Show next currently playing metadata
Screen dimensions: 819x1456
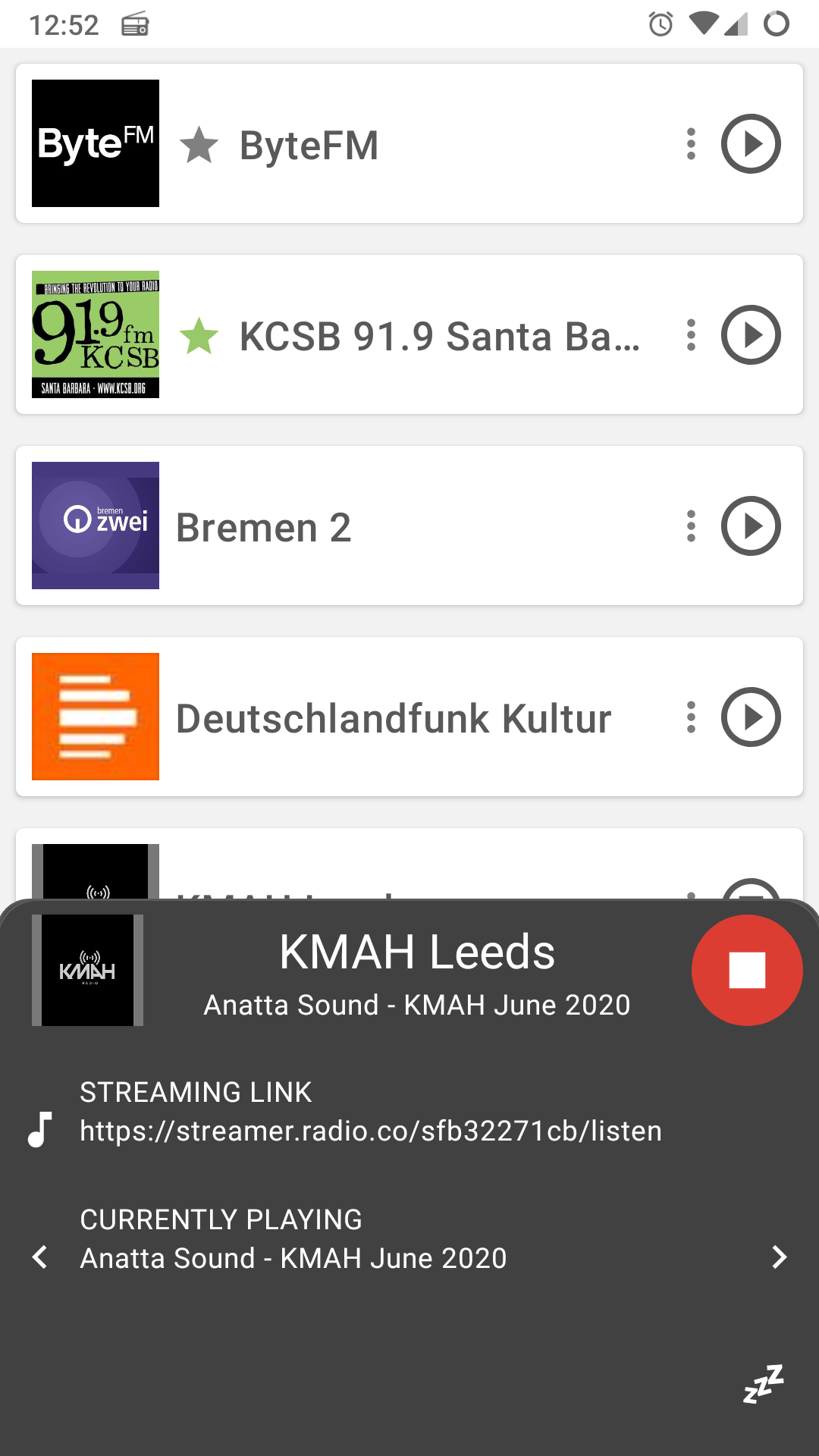(779, 1257)
